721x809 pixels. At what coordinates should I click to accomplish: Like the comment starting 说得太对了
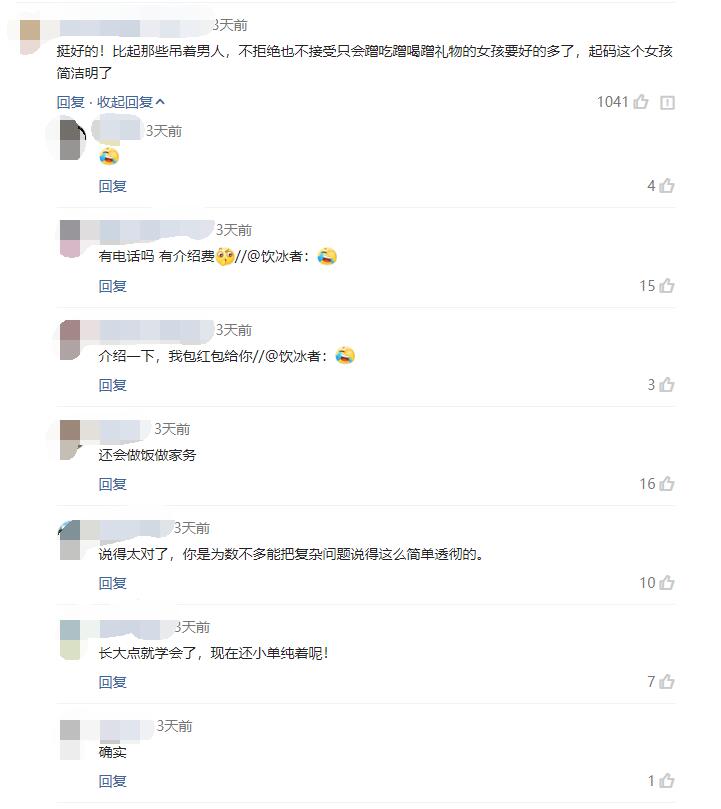click(666, 583)
